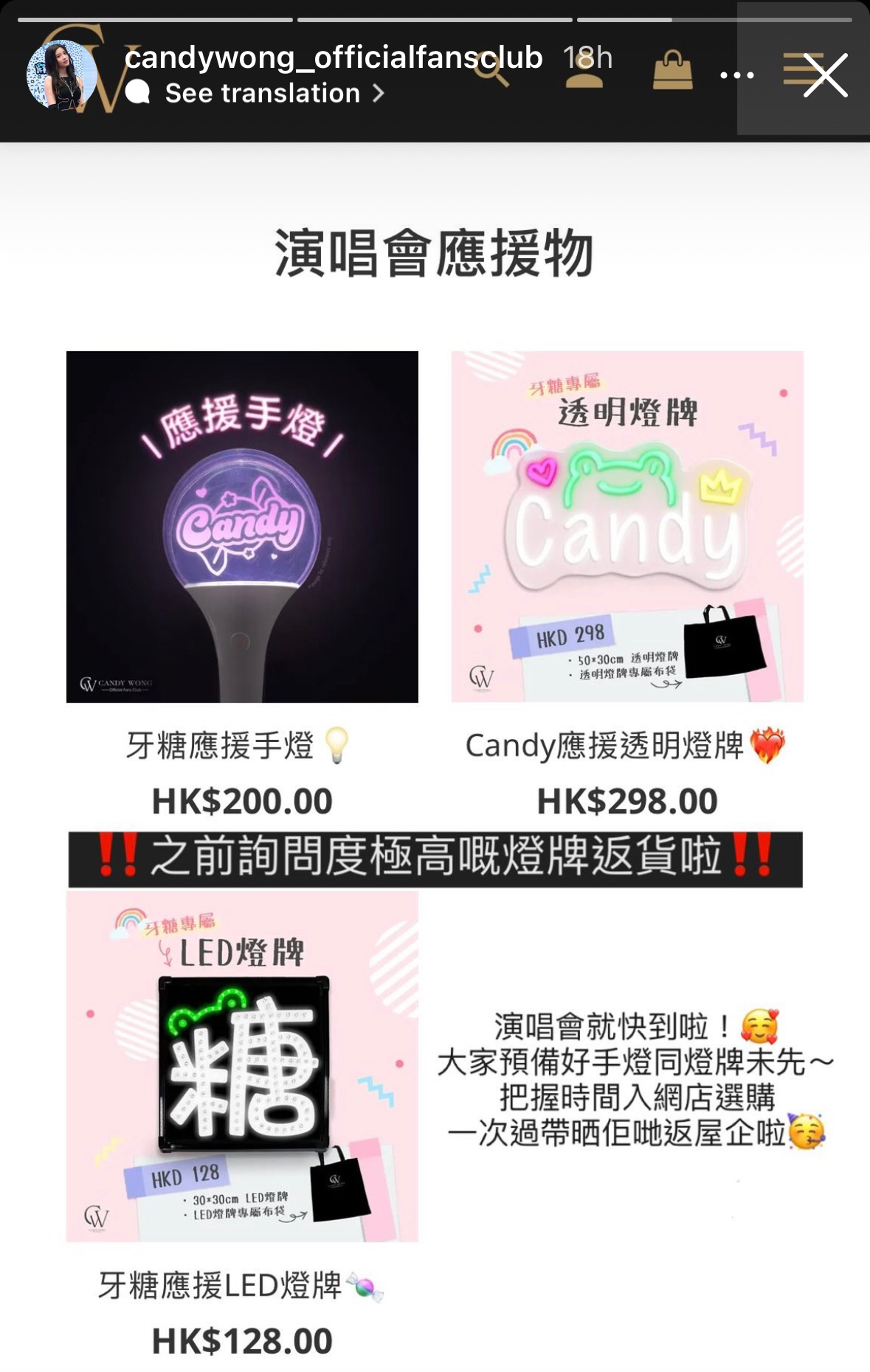The width and height of the screenshot is (870, 1372).
Task: Click the chat bubble translation icon
Action: point(137,93)
